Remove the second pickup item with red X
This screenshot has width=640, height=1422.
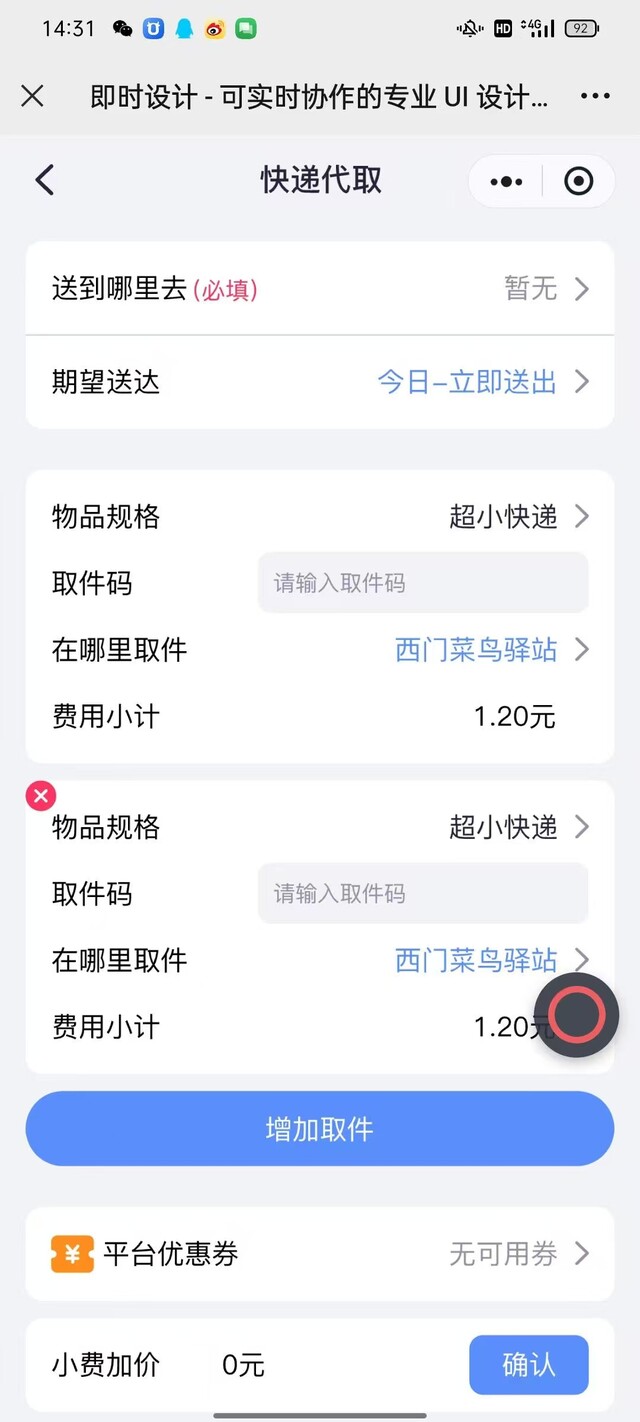pos(40,796)
